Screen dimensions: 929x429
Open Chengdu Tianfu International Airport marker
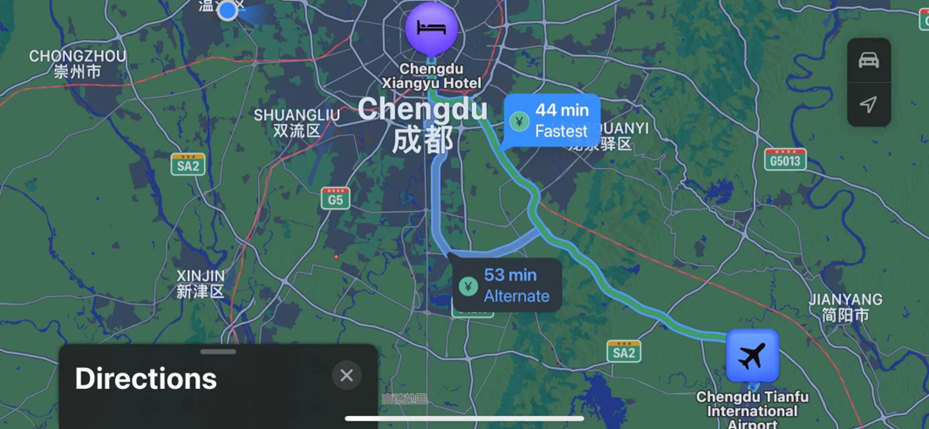(x=752, y=356)
